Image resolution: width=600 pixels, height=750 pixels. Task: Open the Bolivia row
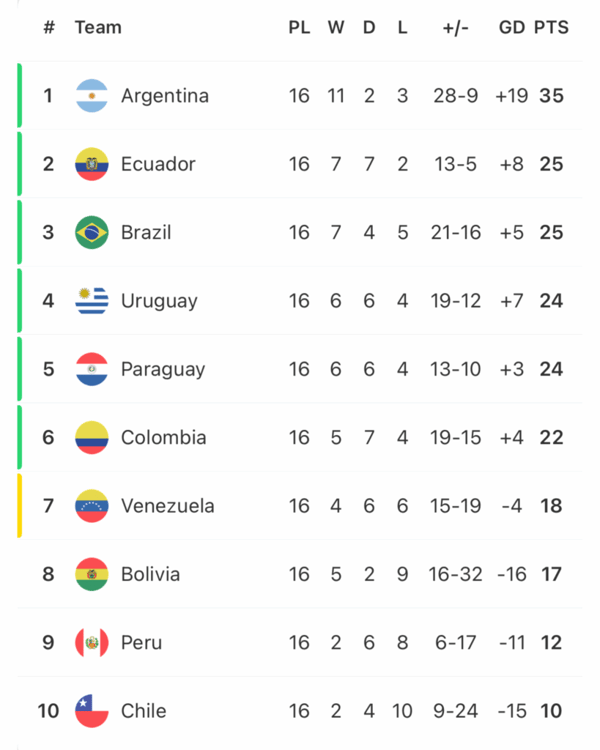coord(150,574)
